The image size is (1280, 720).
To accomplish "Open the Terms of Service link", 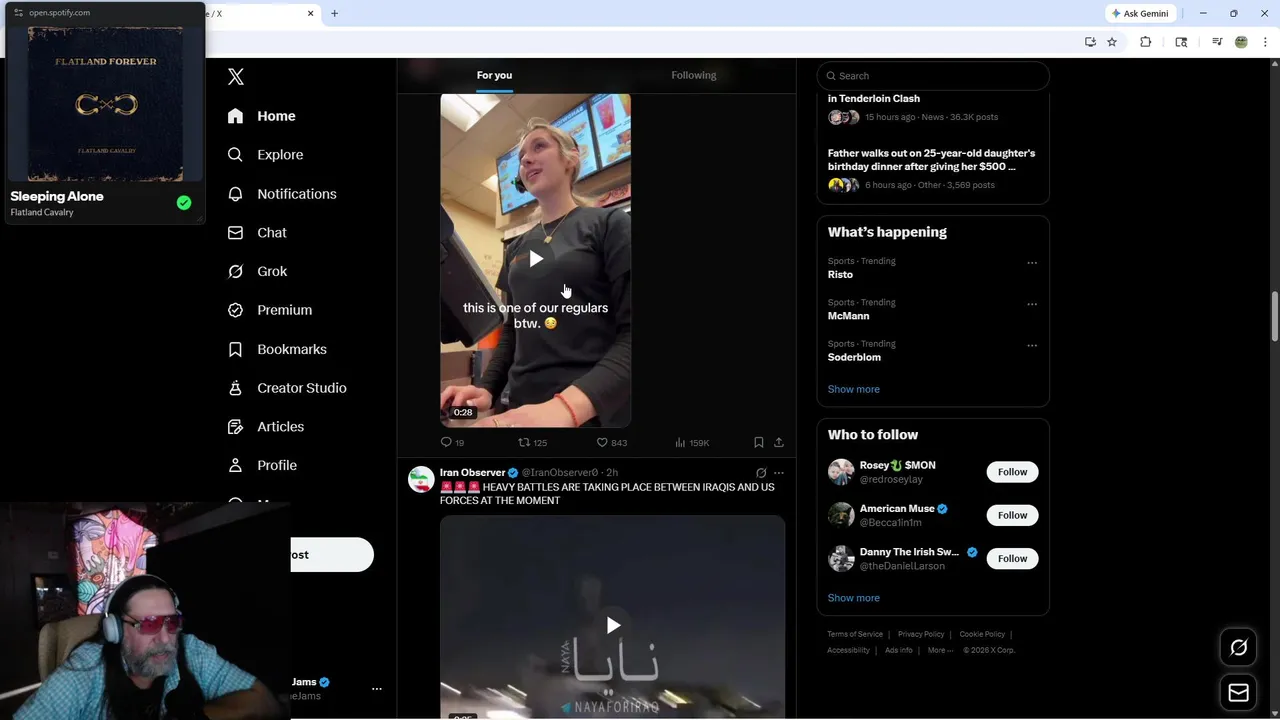I will 854,634.
